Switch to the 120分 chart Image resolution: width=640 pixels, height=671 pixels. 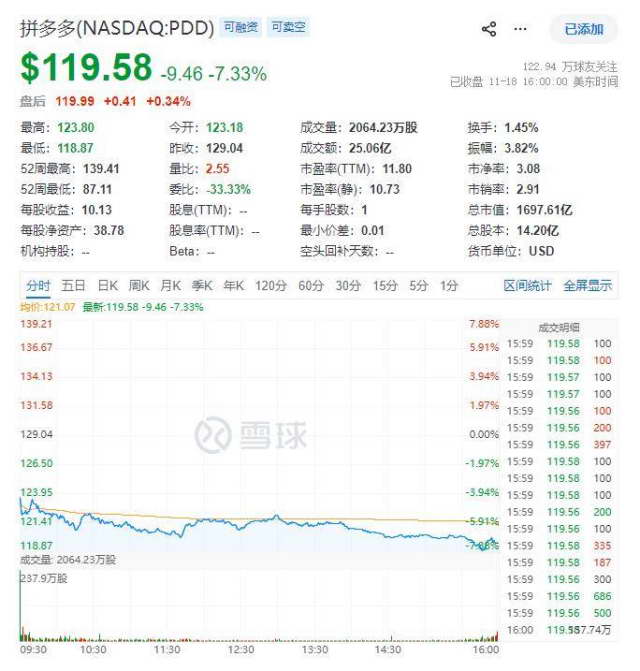pyautogui.click(x=270, y=286)
